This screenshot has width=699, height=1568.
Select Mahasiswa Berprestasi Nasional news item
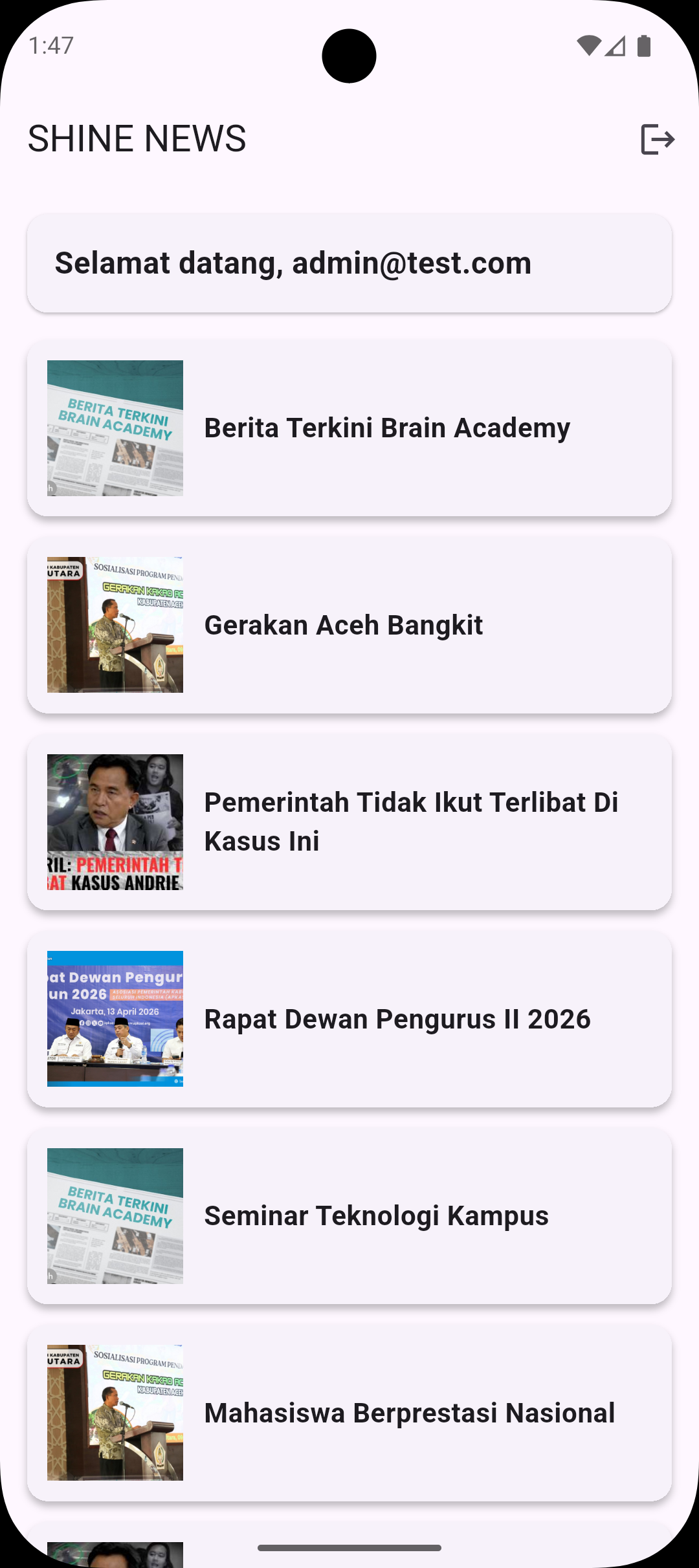point(349,1413)
